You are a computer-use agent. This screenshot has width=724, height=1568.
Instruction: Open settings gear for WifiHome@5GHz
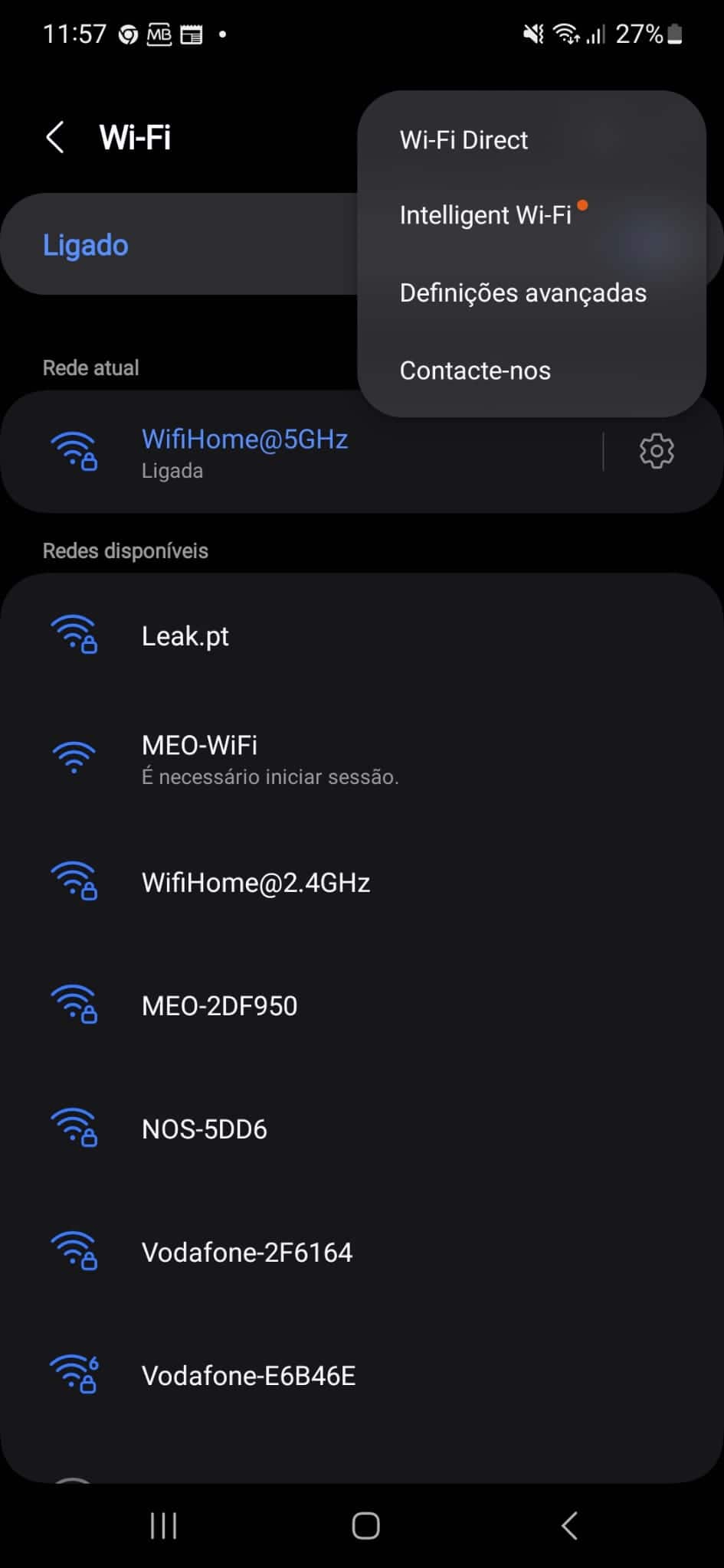click(657, 451)
